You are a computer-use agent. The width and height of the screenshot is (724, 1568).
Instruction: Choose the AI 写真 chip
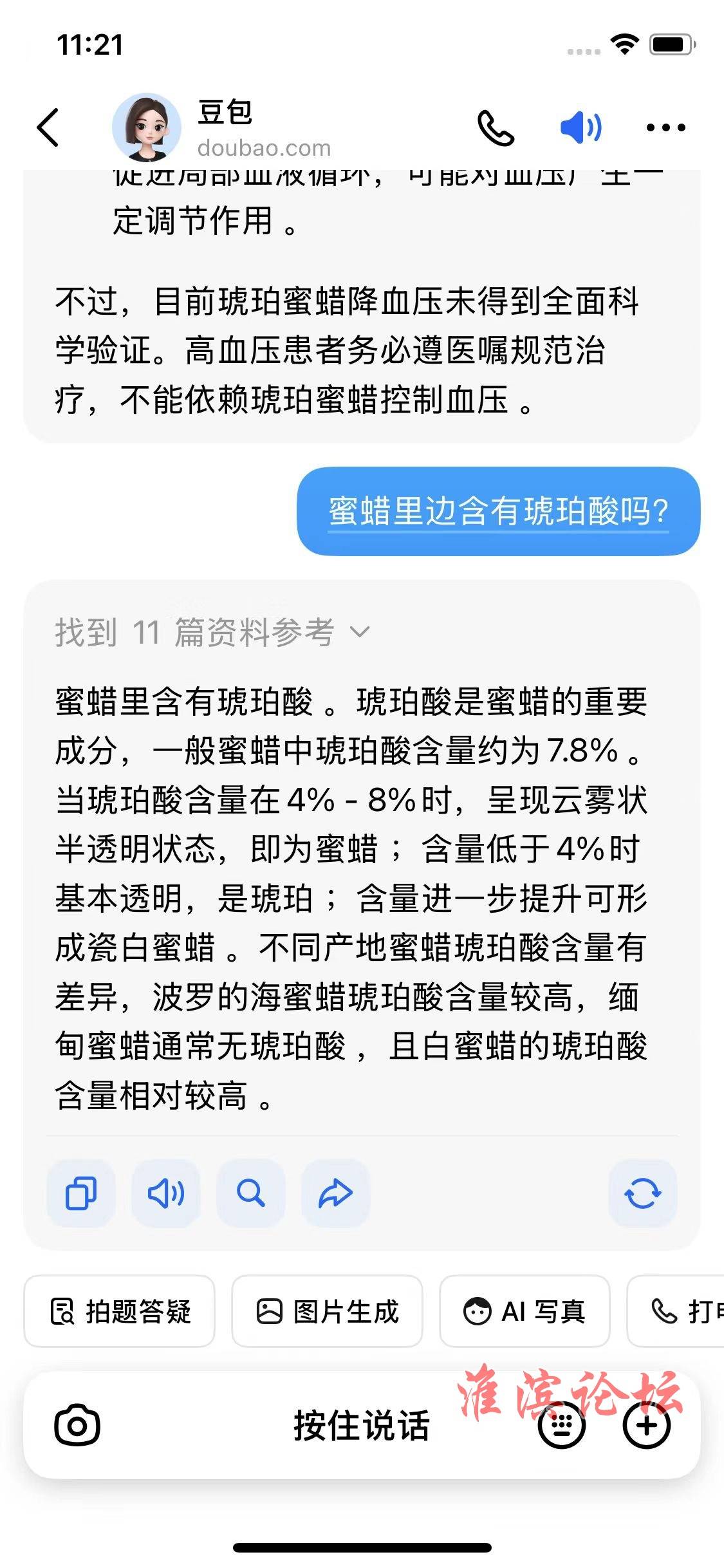click(x=524, y=1311)
